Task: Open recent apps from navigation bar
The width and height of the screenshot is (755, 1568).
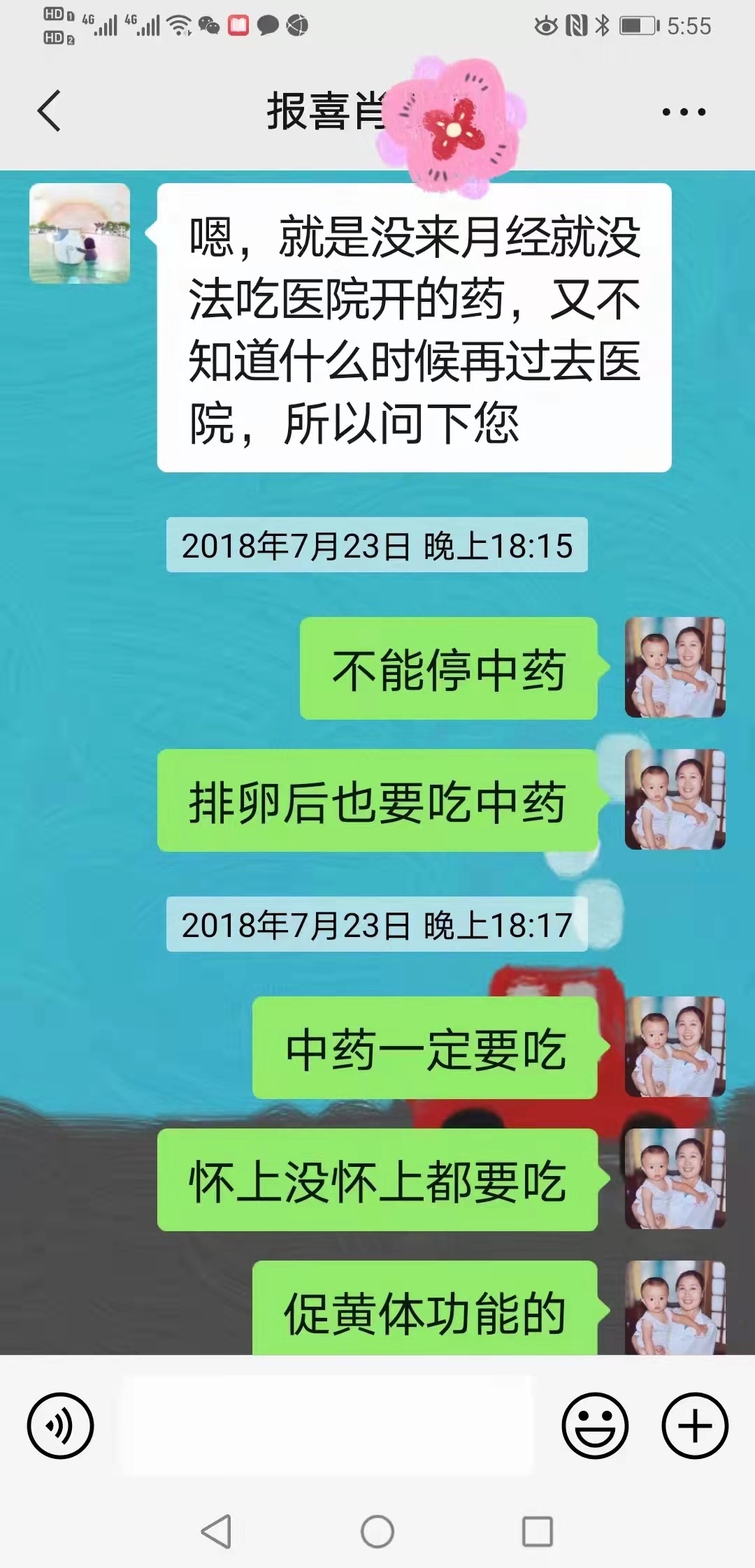Action: (x=538, y=1532)
